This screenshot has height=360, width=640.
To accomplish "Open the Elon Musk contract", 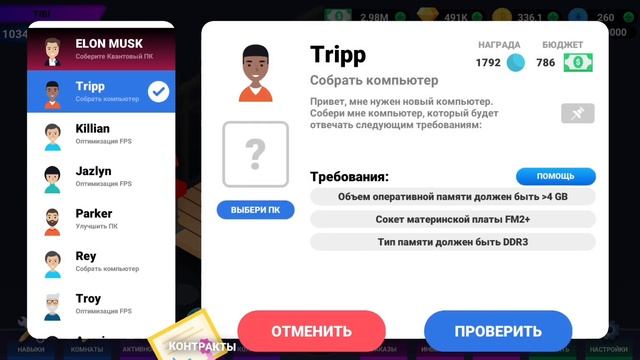I will point(101,49).
